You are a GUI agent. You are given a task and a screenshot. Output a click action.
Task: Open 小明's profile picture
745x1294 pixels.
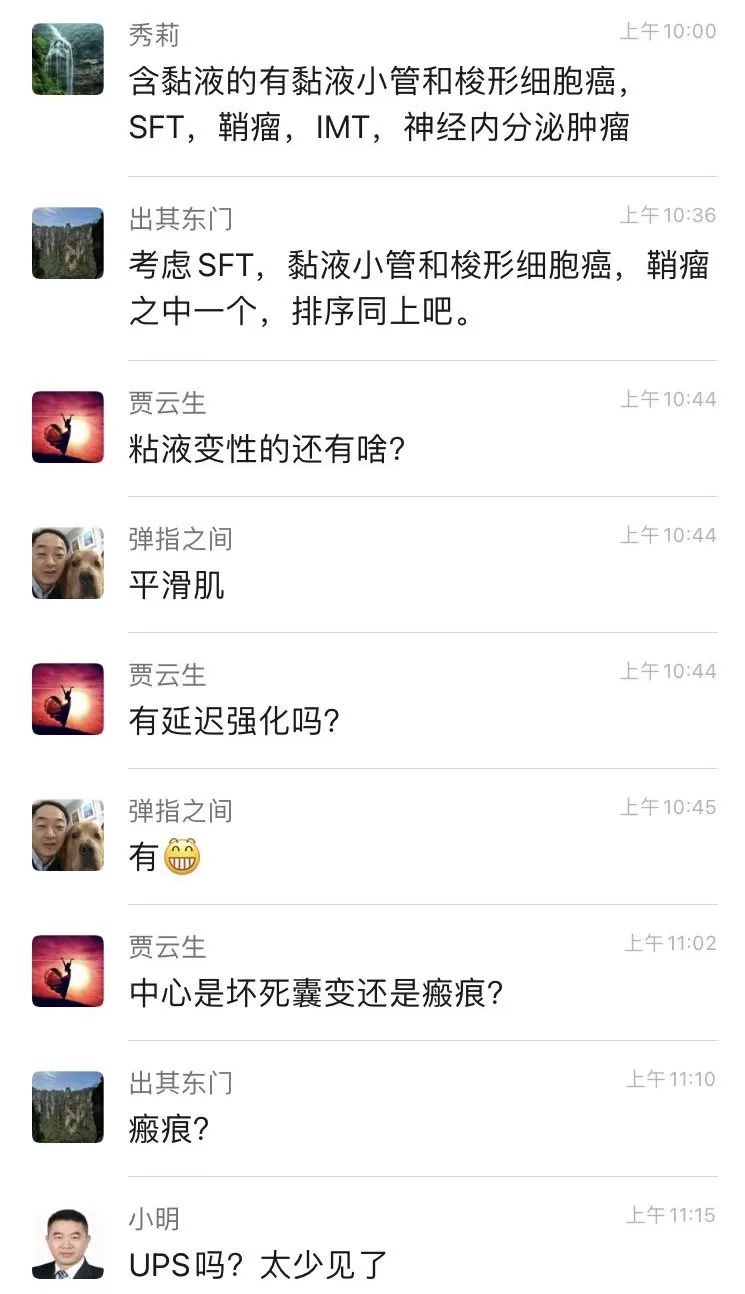(x=68, y=1244)
